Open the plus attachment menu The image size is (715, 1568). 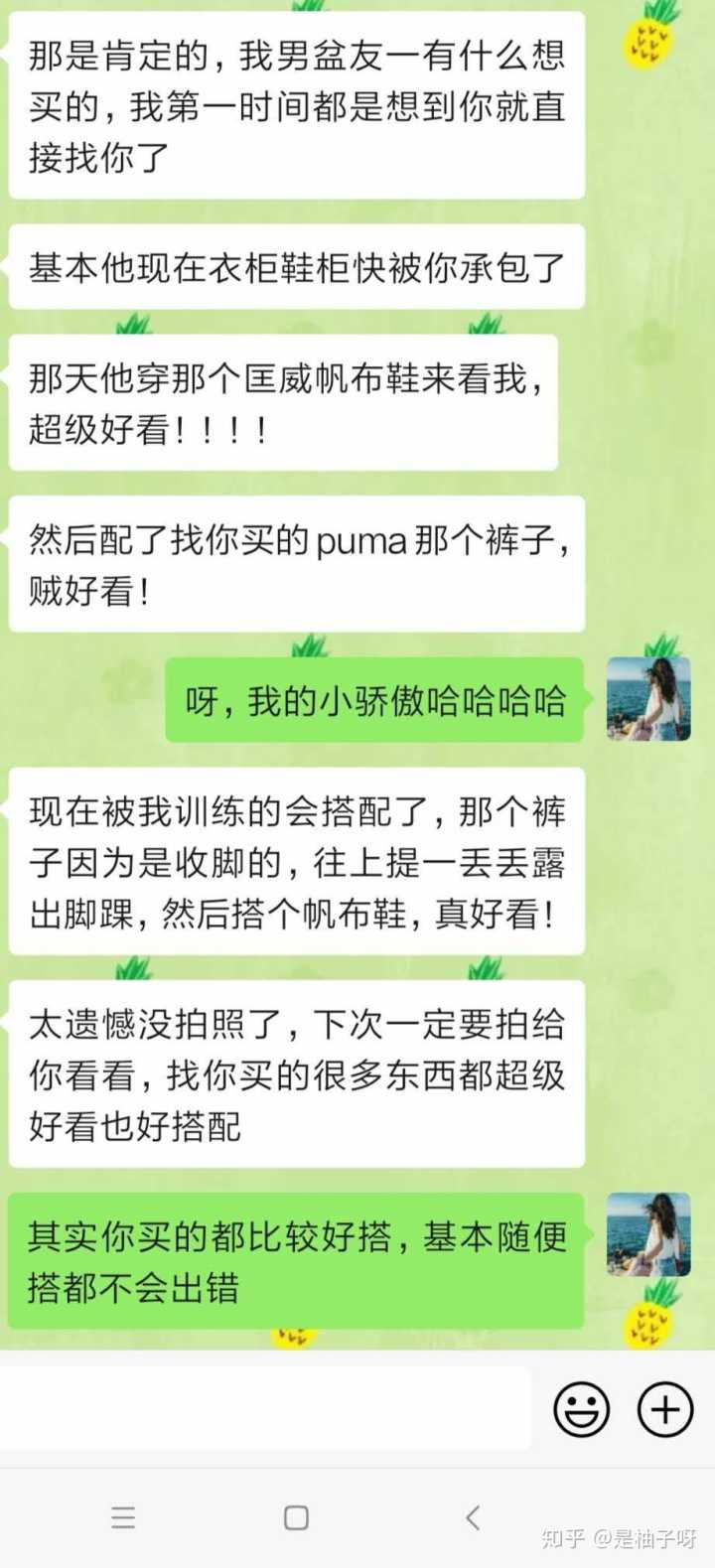664,1408
